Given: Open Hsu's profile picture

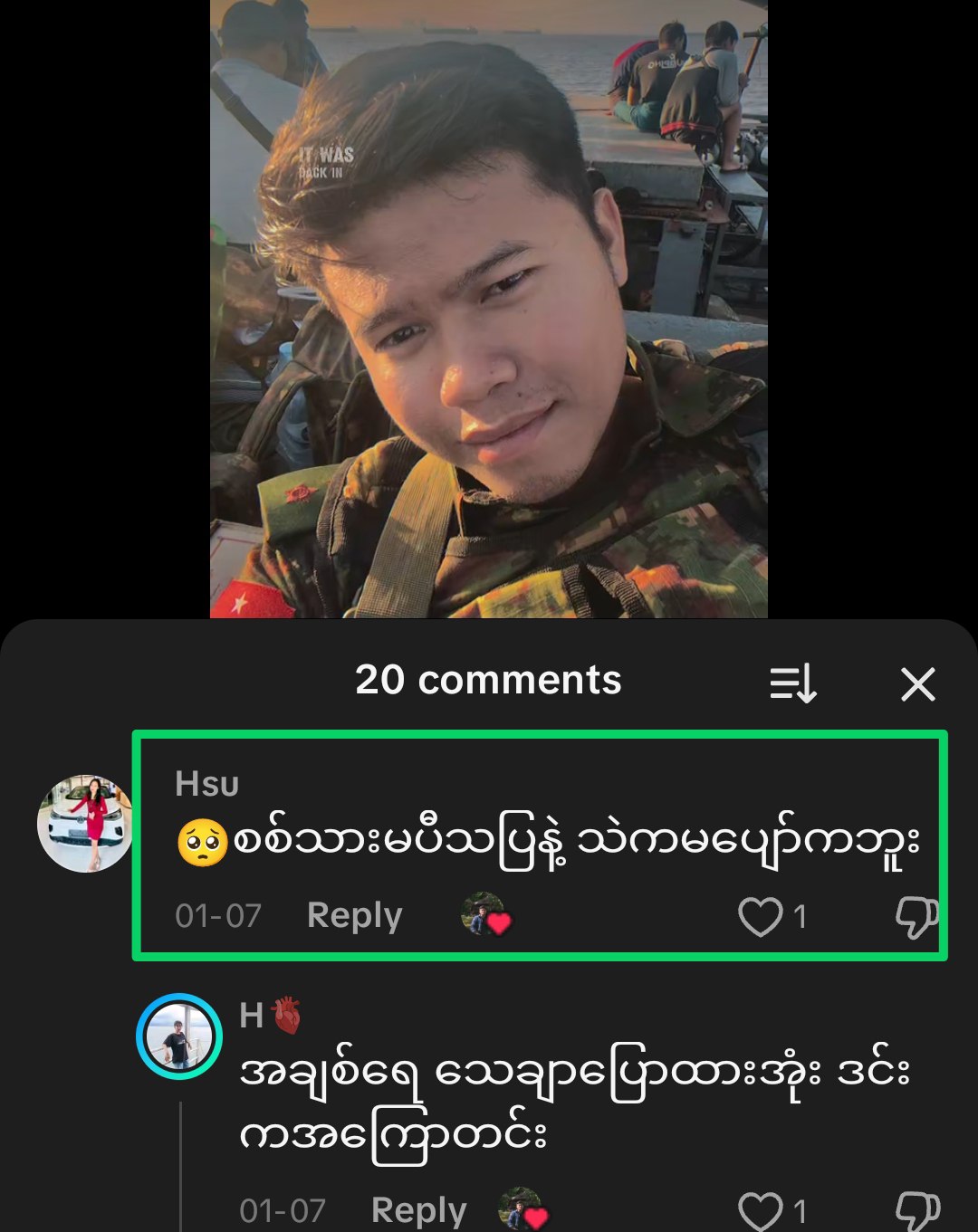Looking at the screenshot, I should (x=84, y=823).
